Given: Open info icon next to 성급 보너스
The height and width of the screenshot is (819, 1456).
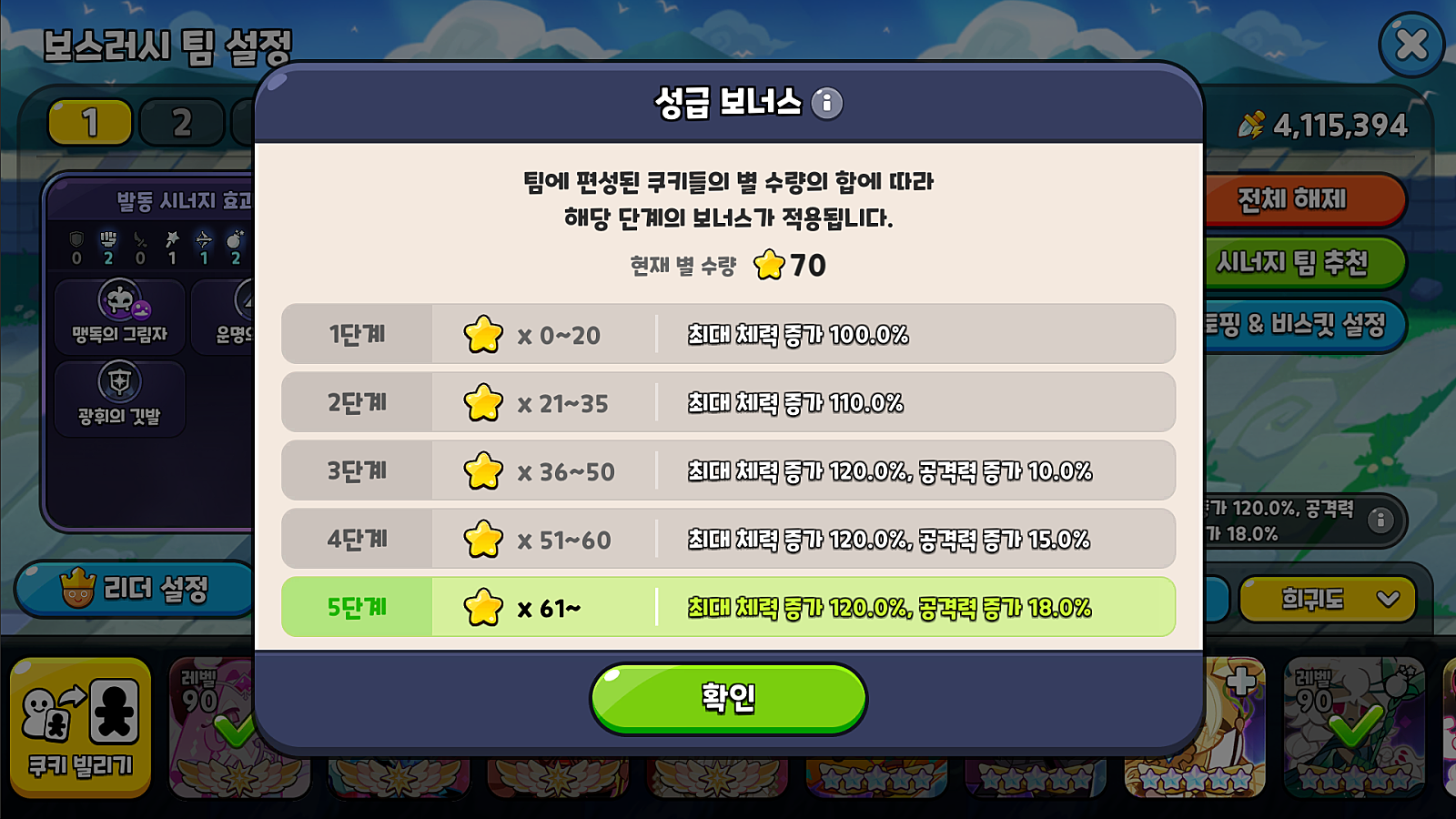Looking at the screenshot, I should point(826,103).
